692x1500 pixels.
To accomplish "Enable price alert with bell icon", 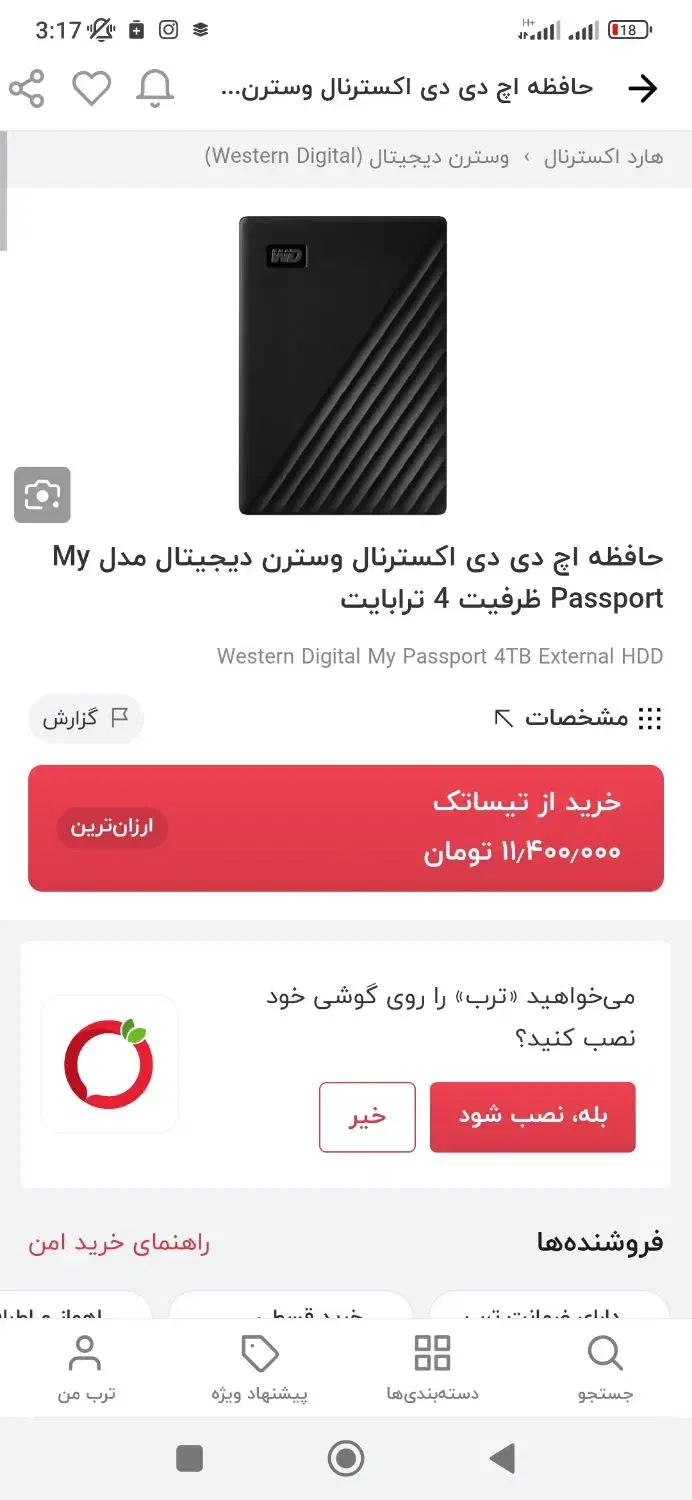I will click(155, 89).
